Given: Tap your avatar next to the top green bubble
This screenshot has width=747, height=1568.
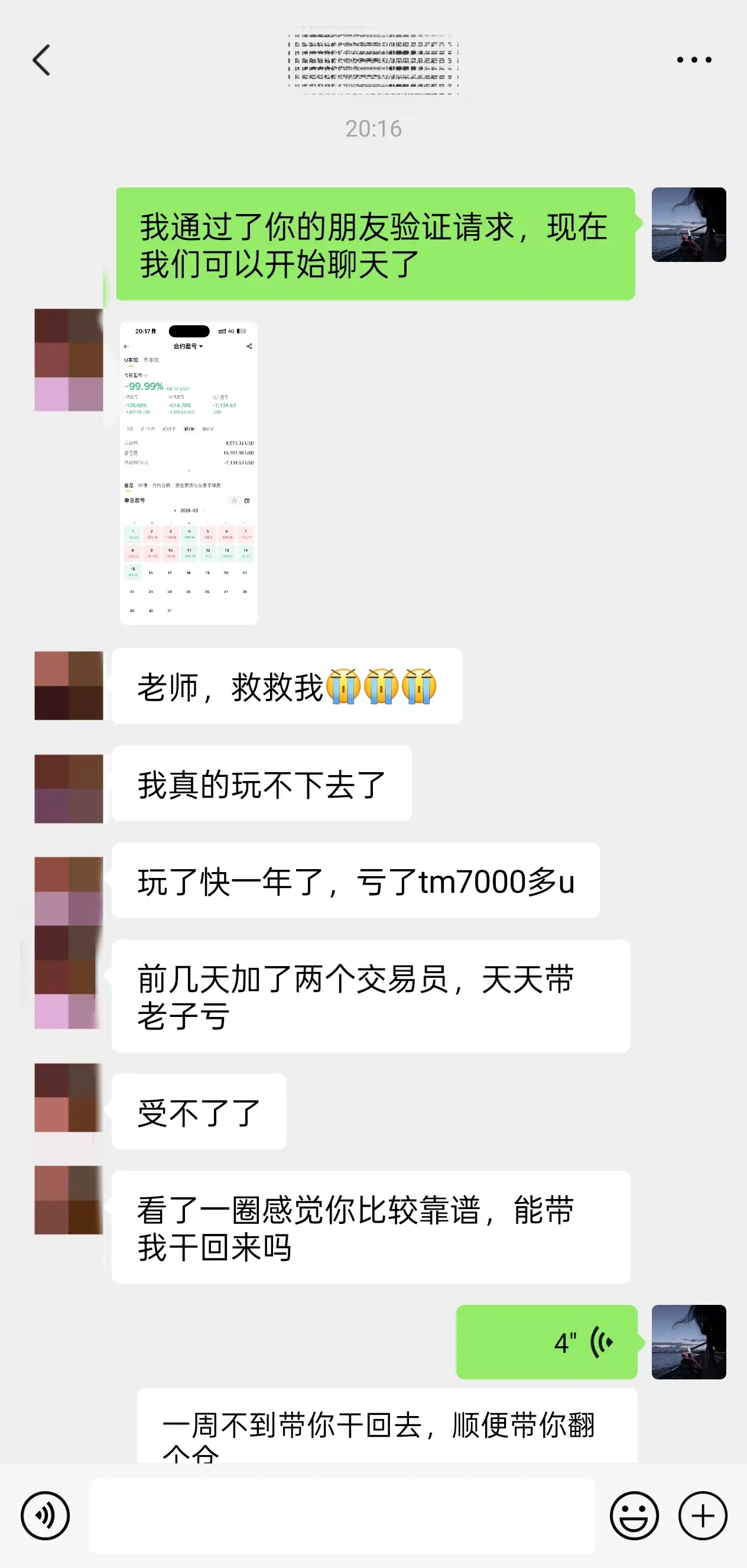Looking at the screenshot, I should [x=688, y=225].
